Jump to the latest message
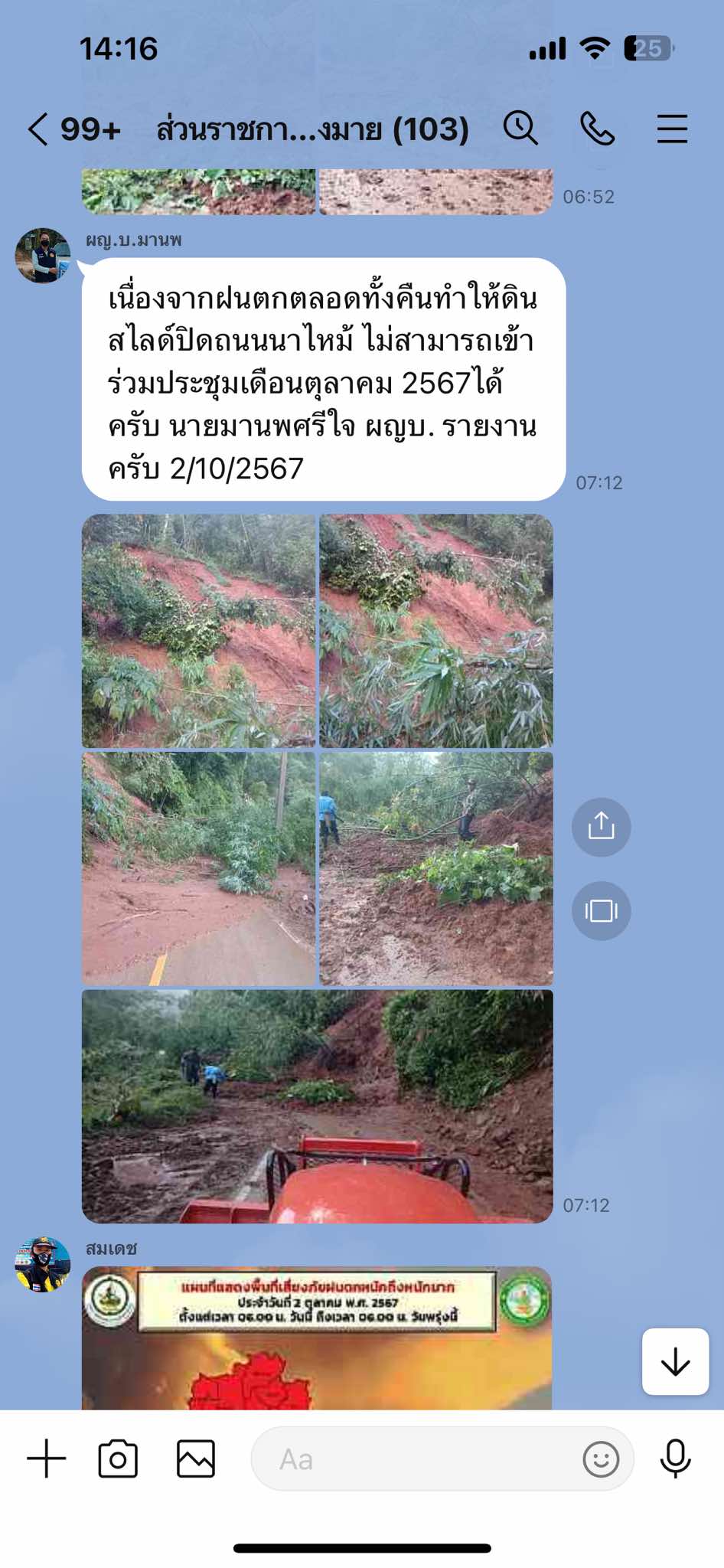724x1568 pixels. (675, 1362)
